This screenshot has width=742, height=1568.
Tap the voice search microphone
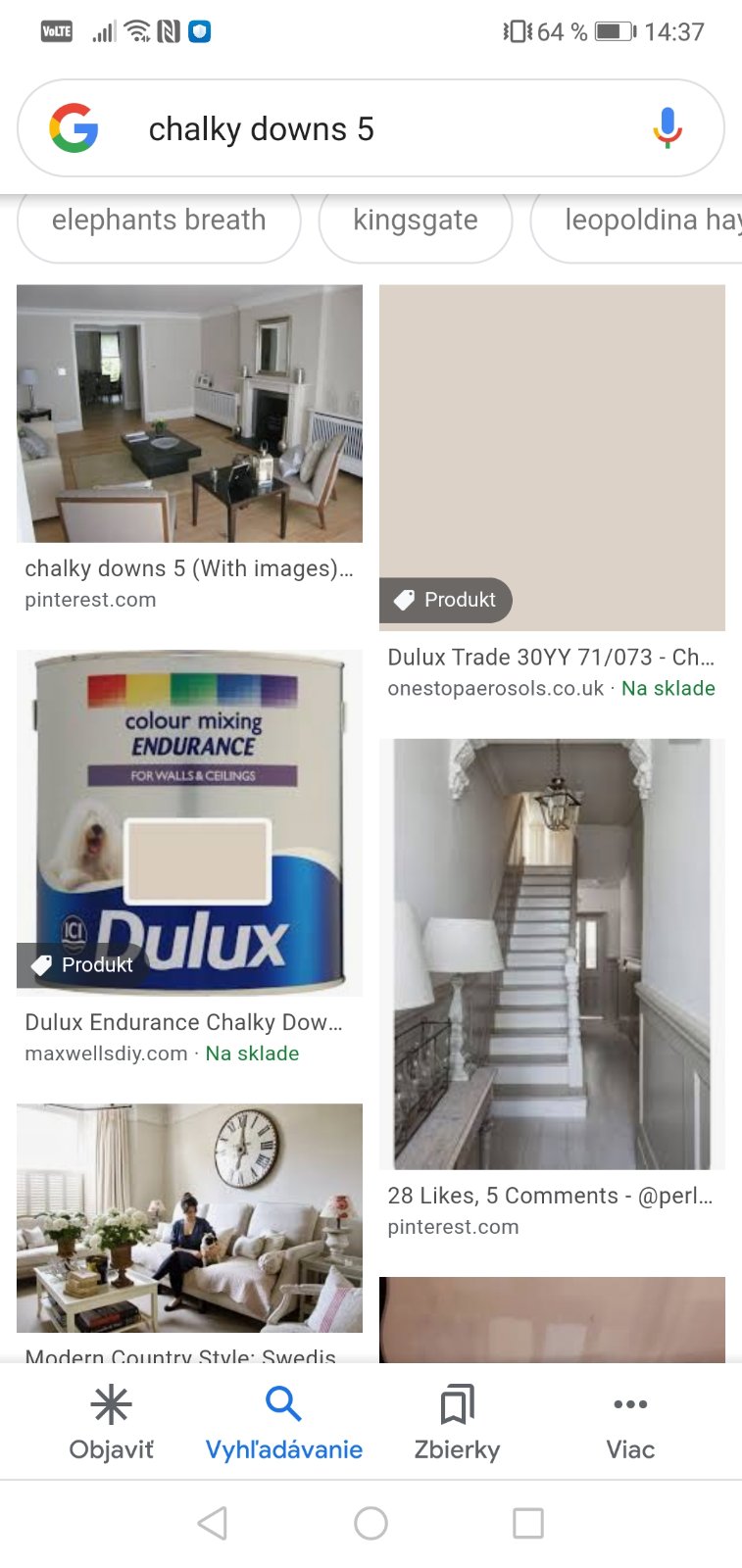(667, 128)
